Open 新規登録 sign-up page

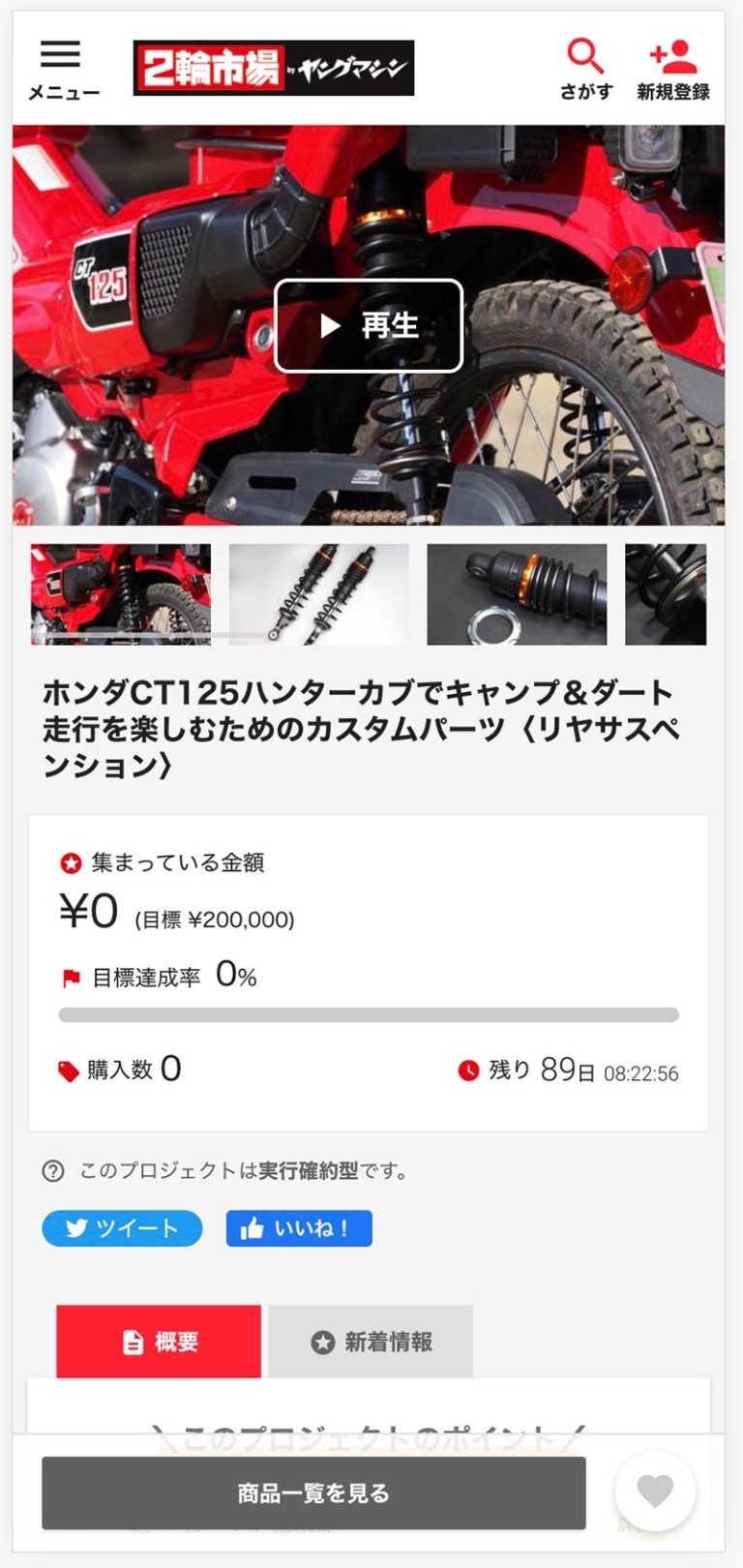(x=673, y=69)
